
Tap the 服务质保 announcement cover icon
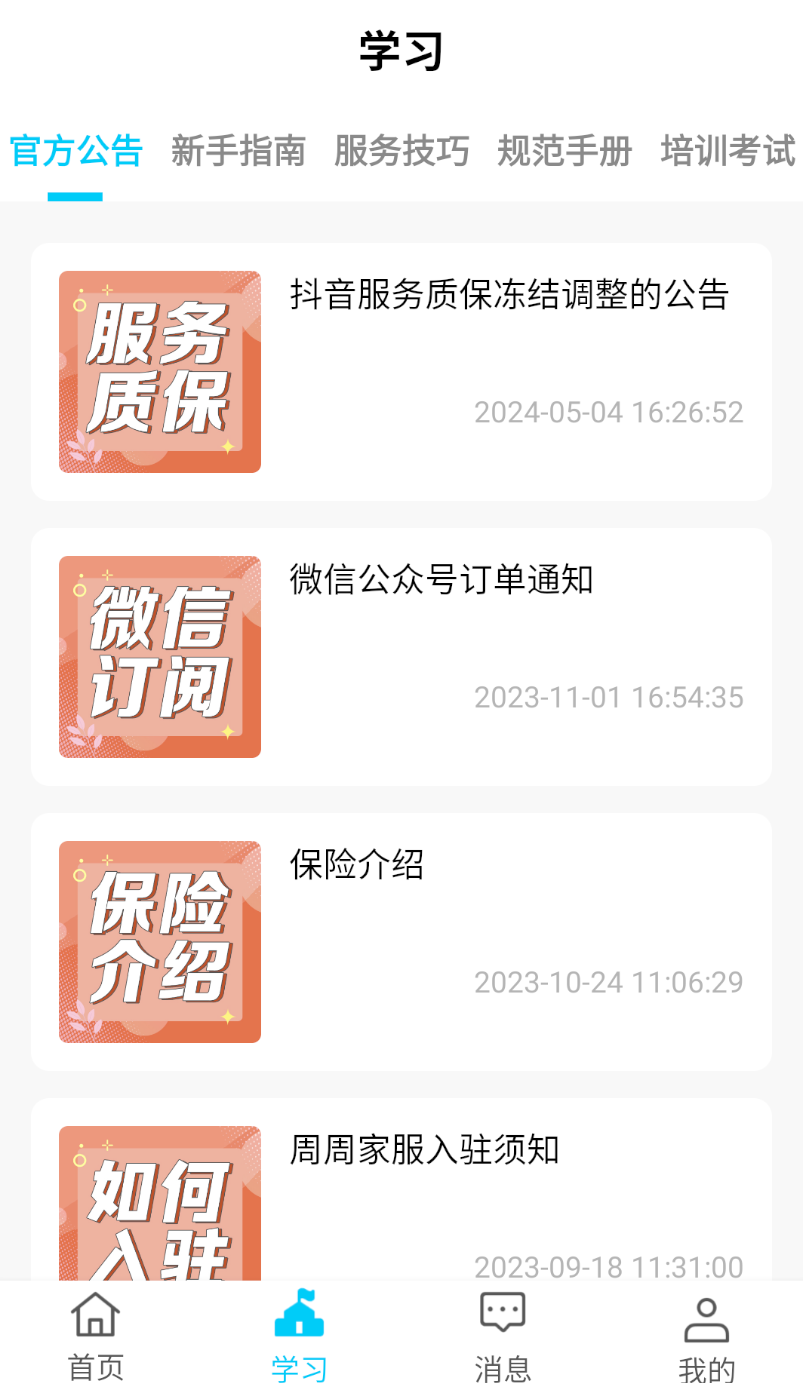(x=159, y=371)
